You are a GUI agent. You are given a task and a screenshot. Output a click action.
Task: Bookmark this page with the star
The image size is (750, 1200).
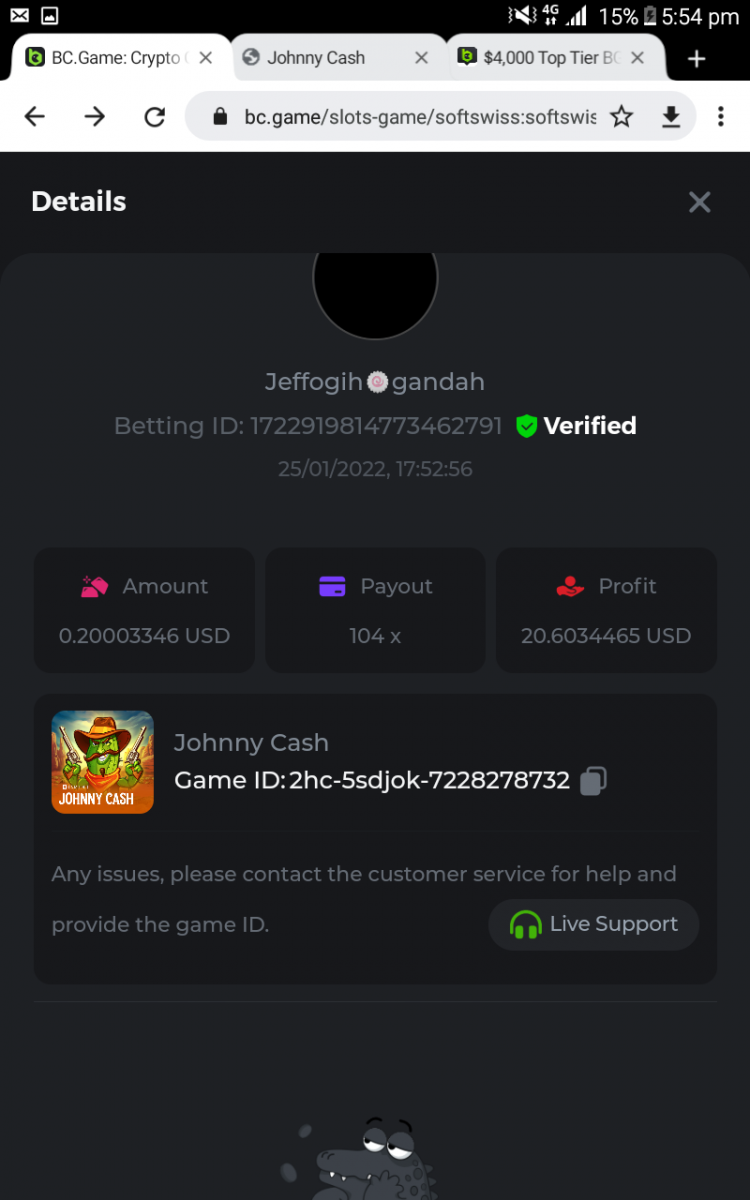(621, 117)
